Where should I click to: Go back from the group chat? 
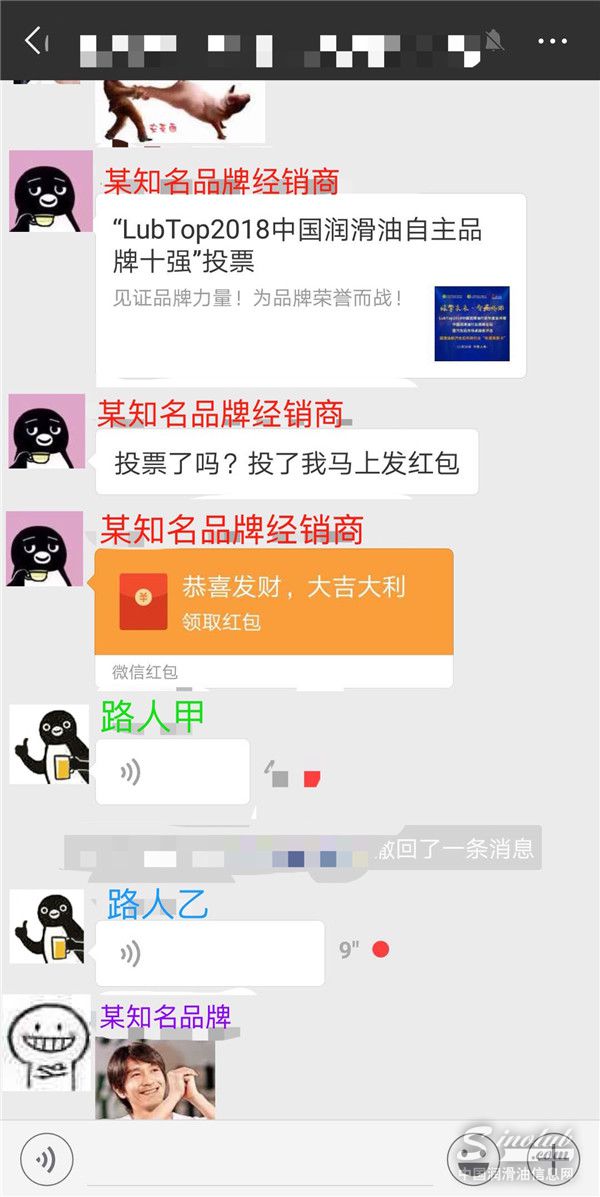coord(33,41)
